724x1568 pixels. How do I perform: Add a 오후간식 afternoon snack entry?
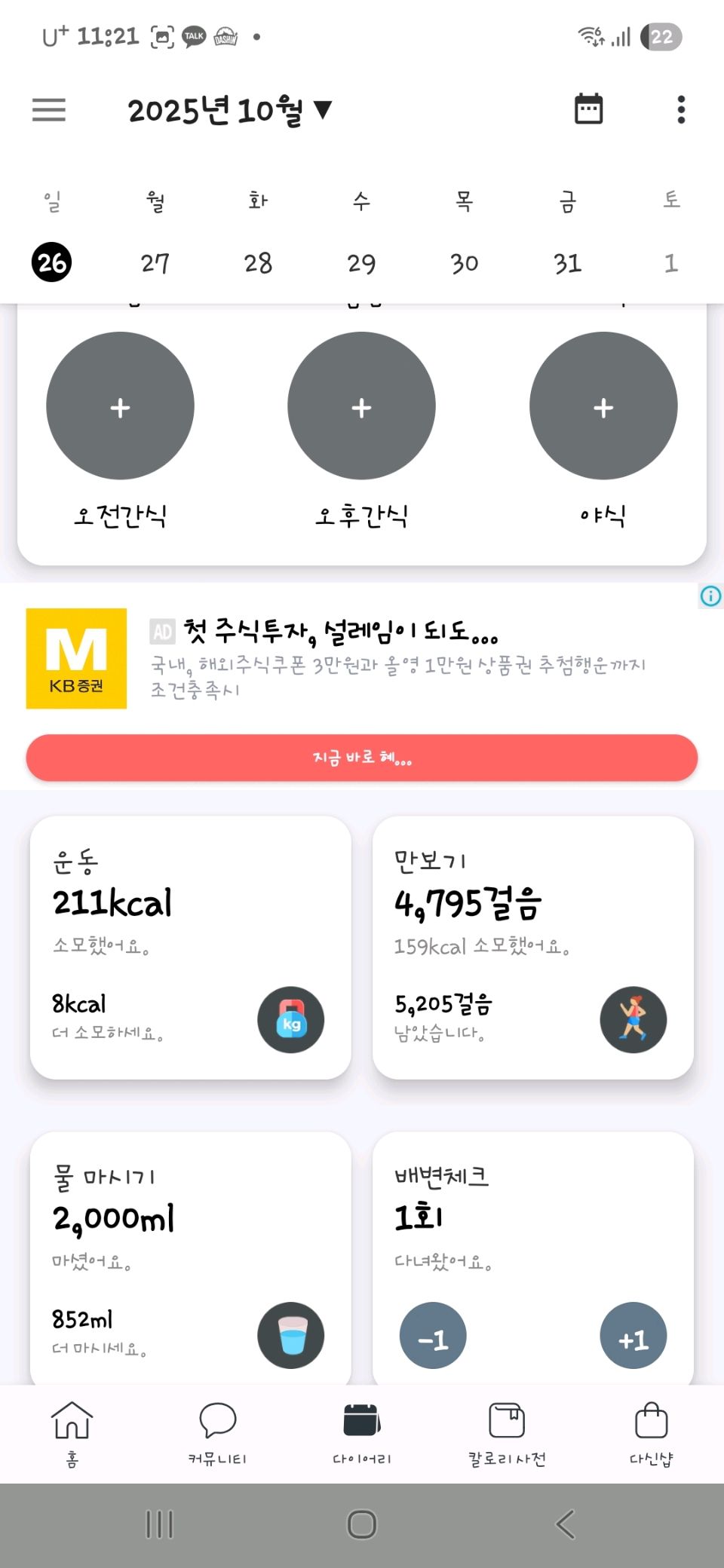(361, 406)
